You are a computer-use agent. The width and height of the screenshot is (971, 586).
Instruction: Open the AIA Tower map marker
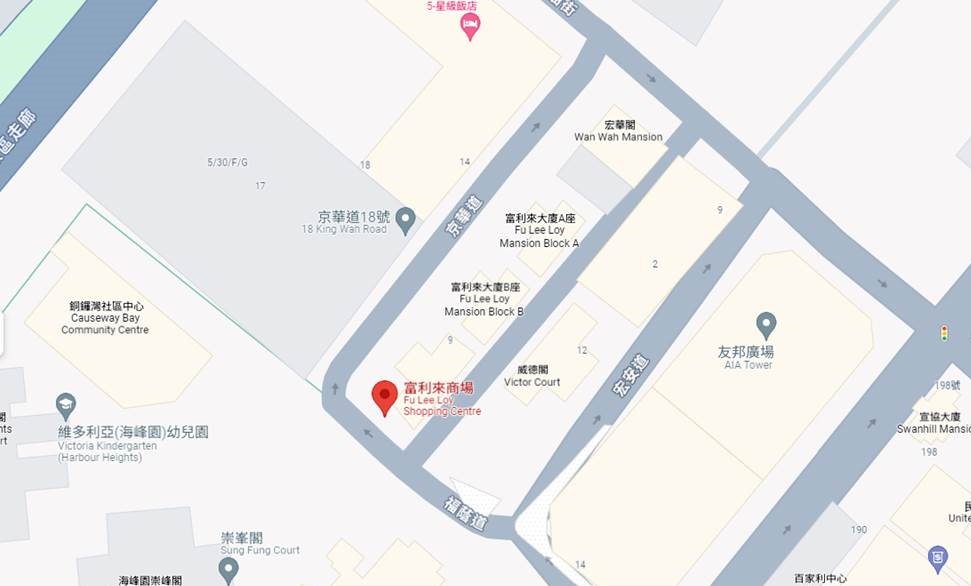[x=766, y=324]
